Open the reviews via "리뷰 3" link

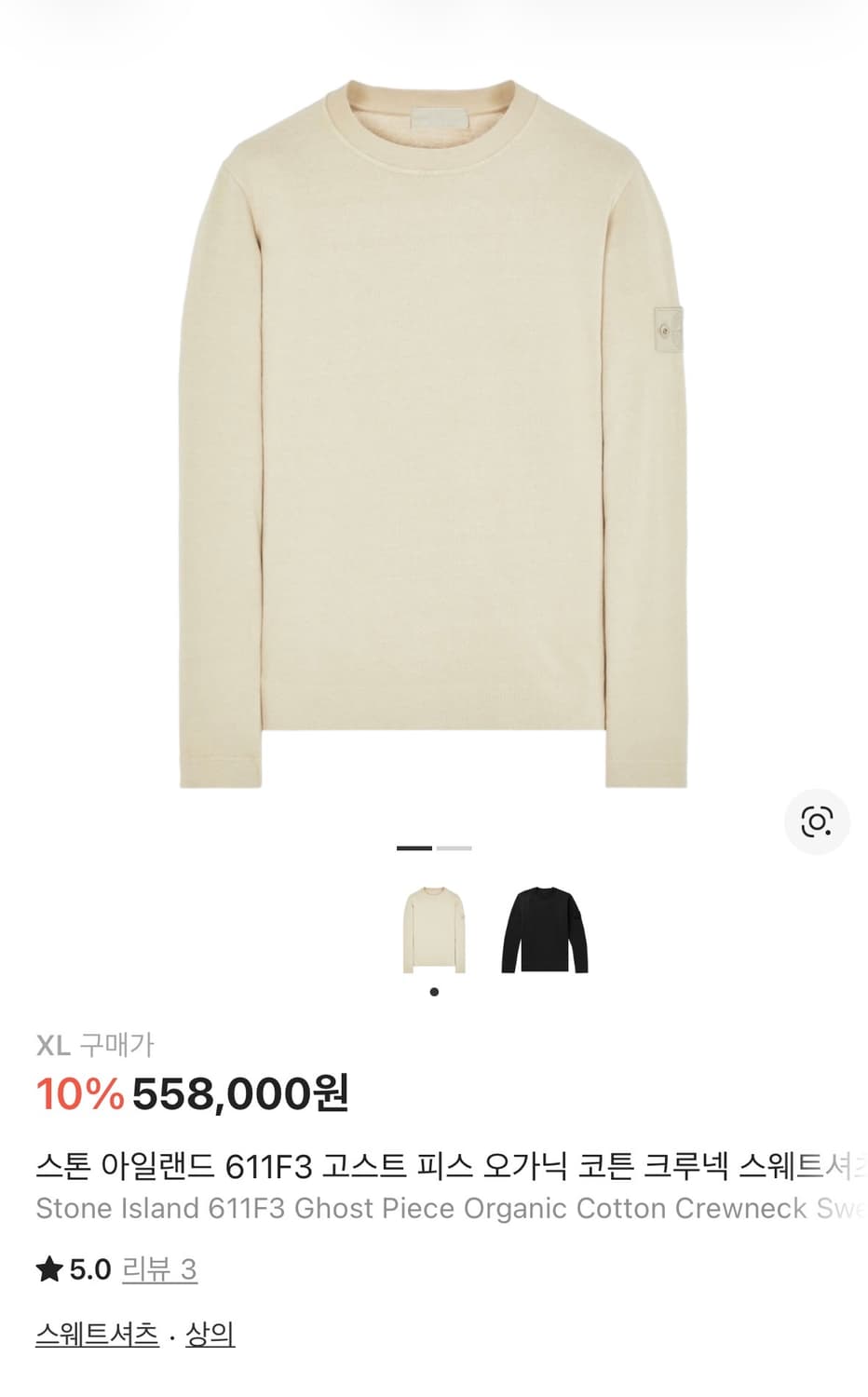pyautogui.click(x=160, y=1268)
